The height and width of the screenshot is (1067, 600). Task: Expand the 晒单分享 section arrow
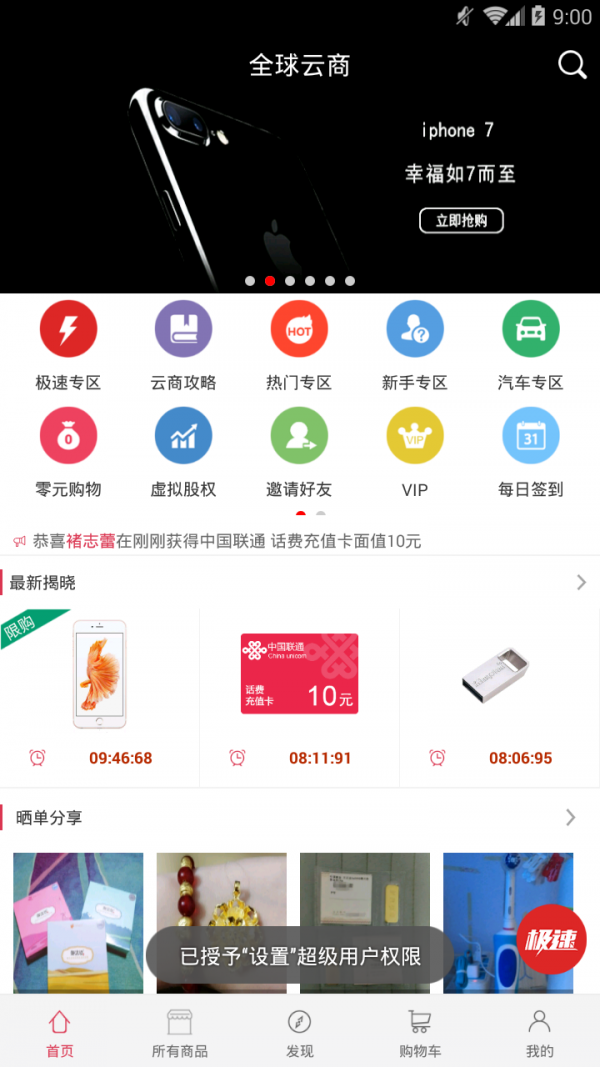571,817
